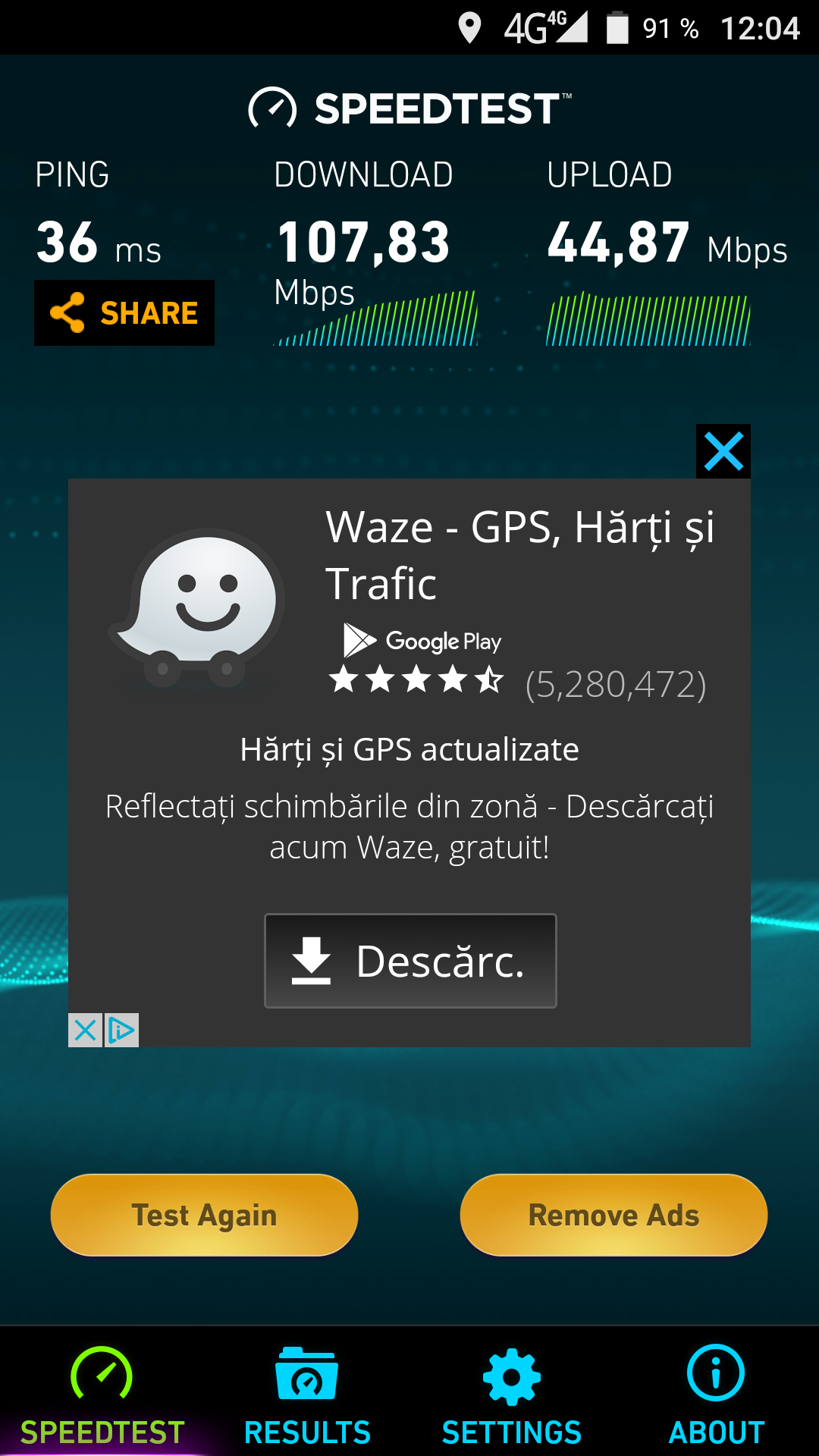Image resolution: width=819 pixels, height=1456 pixels.
Task: Open the AdChoices info icon
Action: (x=121, y=1030)
